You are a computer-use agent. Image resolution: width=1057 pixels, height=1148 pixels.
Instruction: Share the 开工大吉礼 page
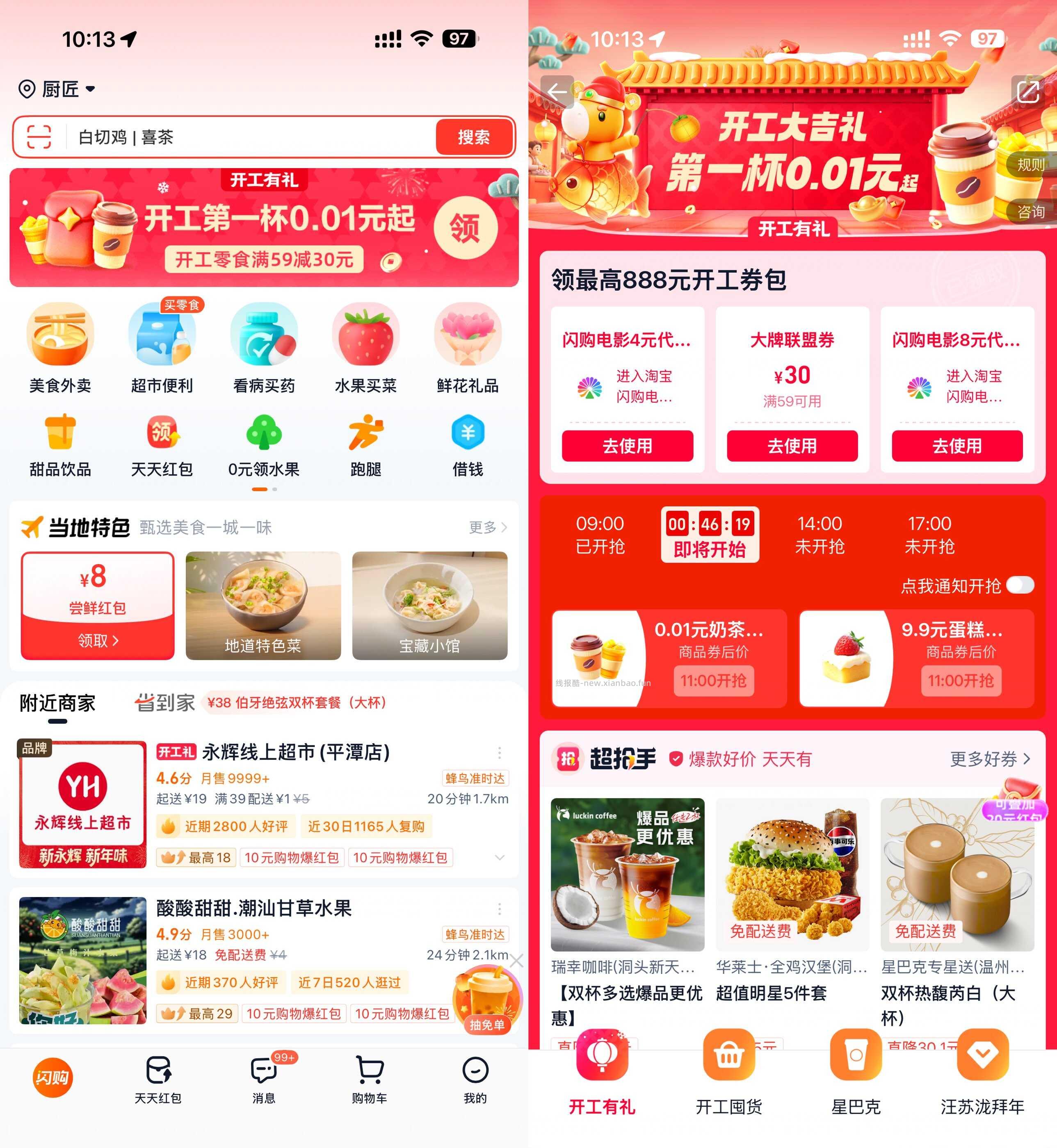point(1027,91)
